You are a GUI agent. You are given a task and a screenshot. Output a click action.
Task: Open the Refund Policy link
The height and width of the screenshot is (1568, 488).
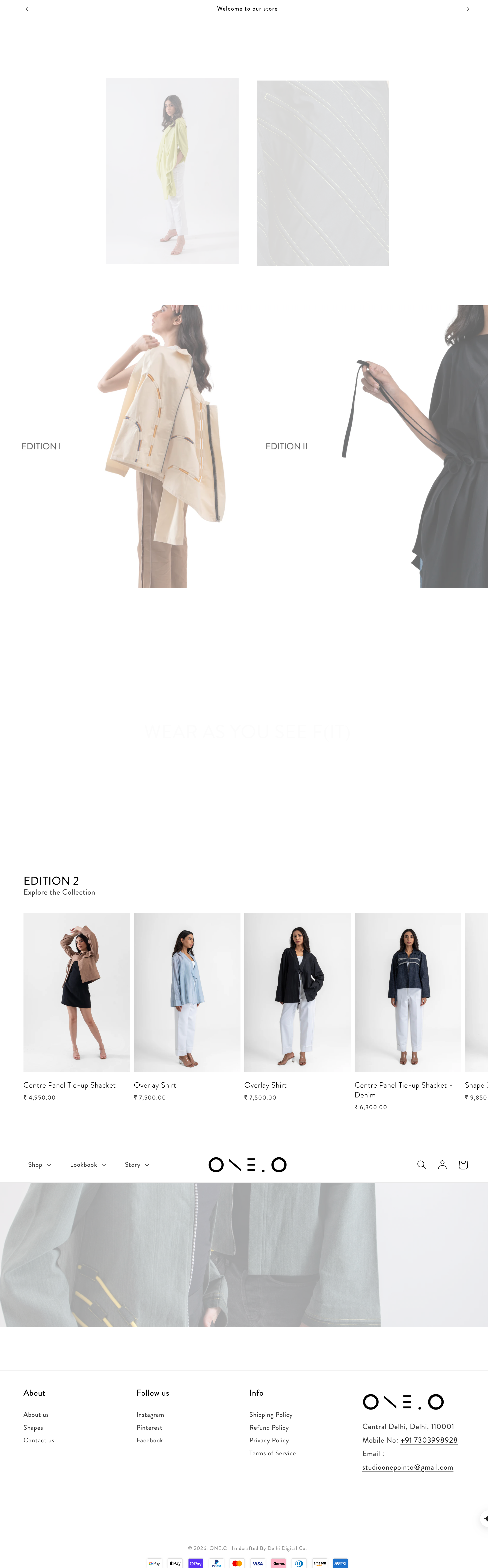pos(269,1427)
